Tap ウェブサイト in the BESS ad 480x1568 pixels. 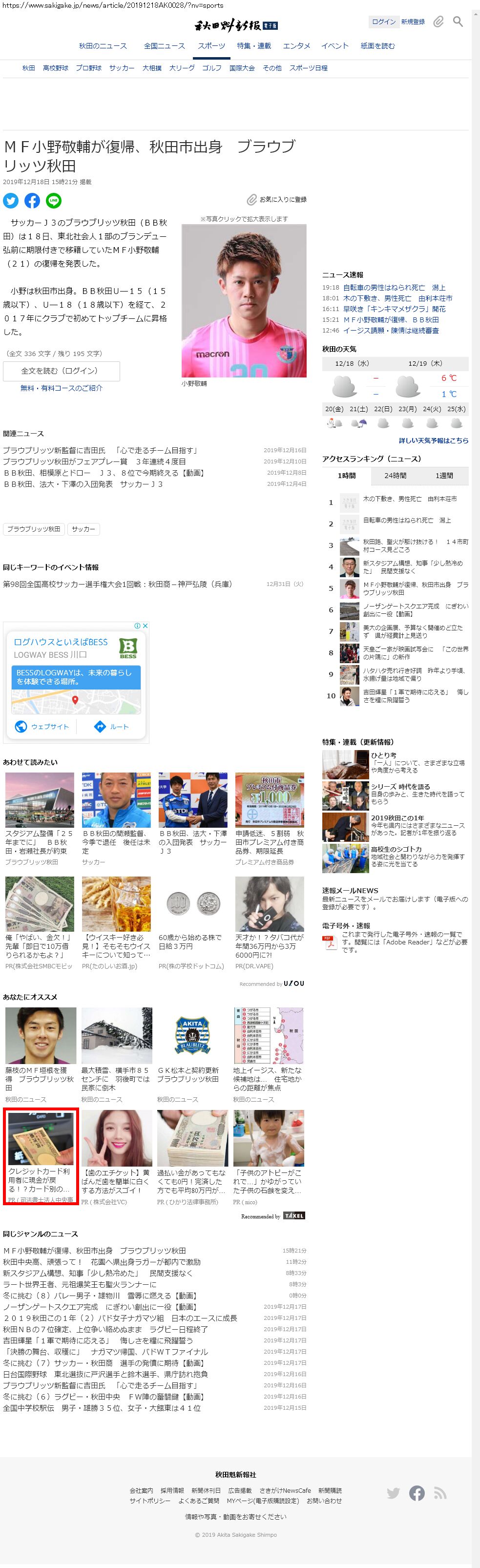(x=42, y=727)
